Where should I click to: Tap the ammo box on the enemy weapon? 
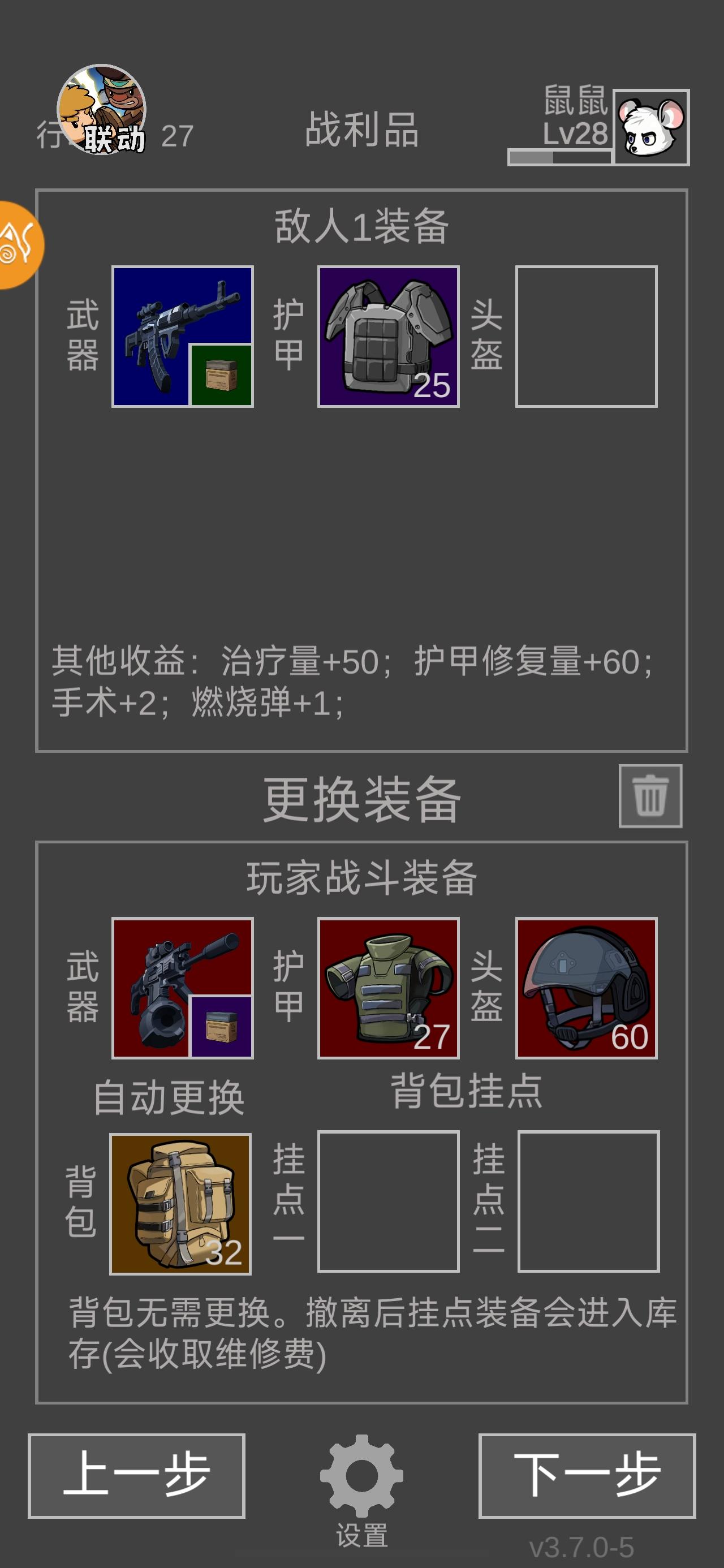pos(222,373)
